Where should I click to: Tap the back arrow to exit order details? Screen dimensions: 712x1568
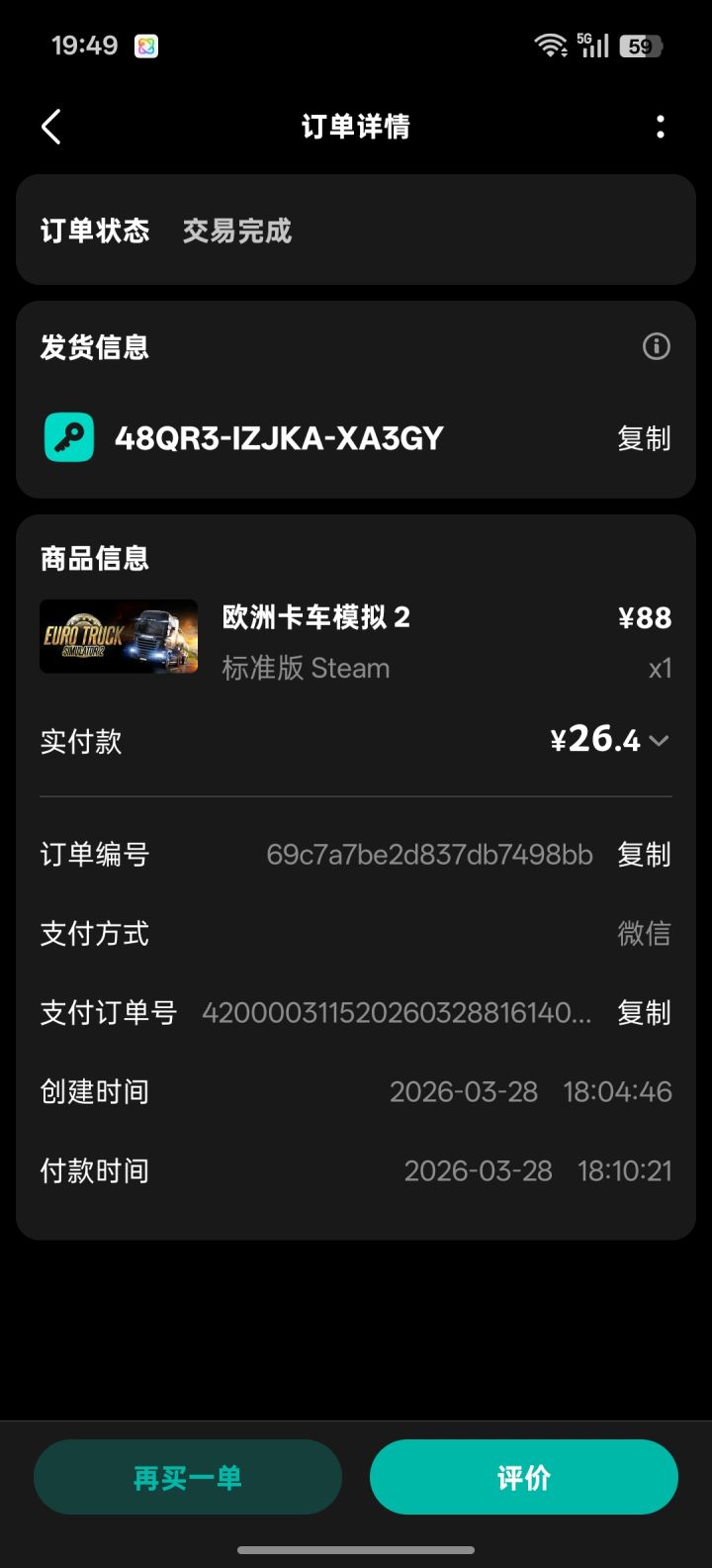tap(50, 127)
